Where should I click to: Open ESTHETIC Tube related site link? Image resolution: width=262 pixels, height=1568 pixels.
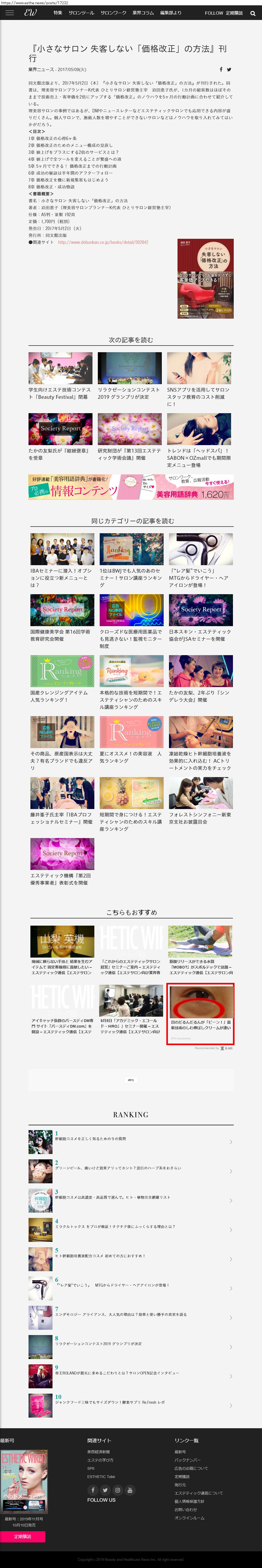100,1476
